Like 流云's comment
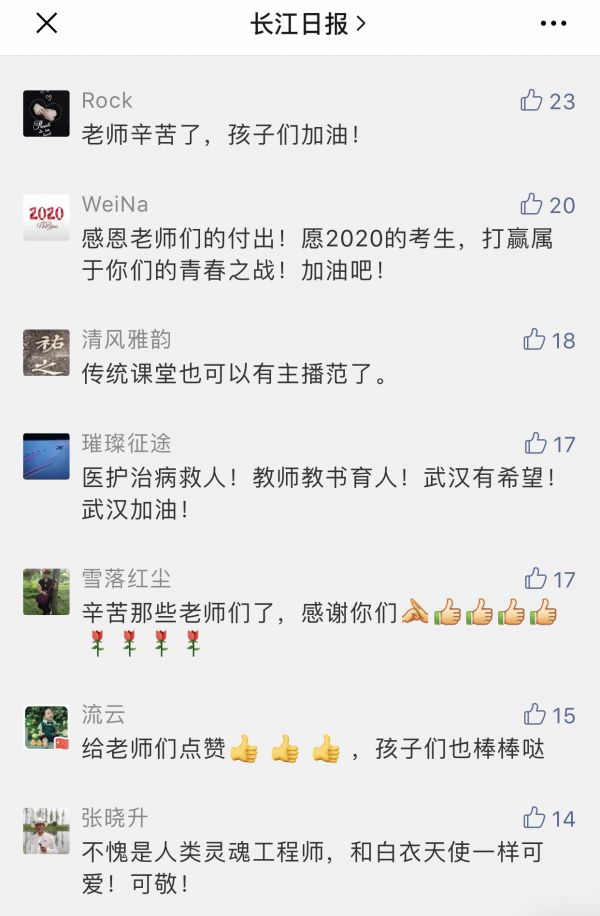Viewport: 600px width, 916px height. click(x=535, y=715)
